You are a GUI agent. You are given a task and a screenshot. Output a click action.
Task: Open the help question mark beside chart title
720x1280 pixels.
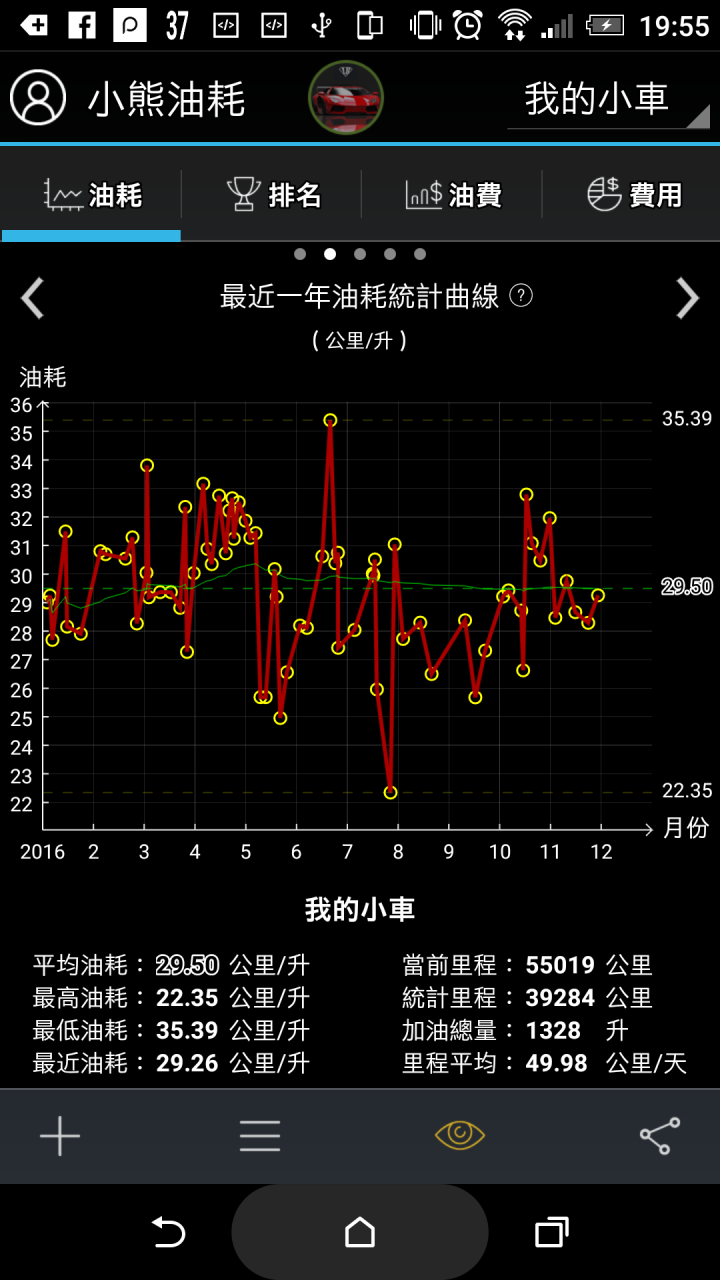[521, 296]
